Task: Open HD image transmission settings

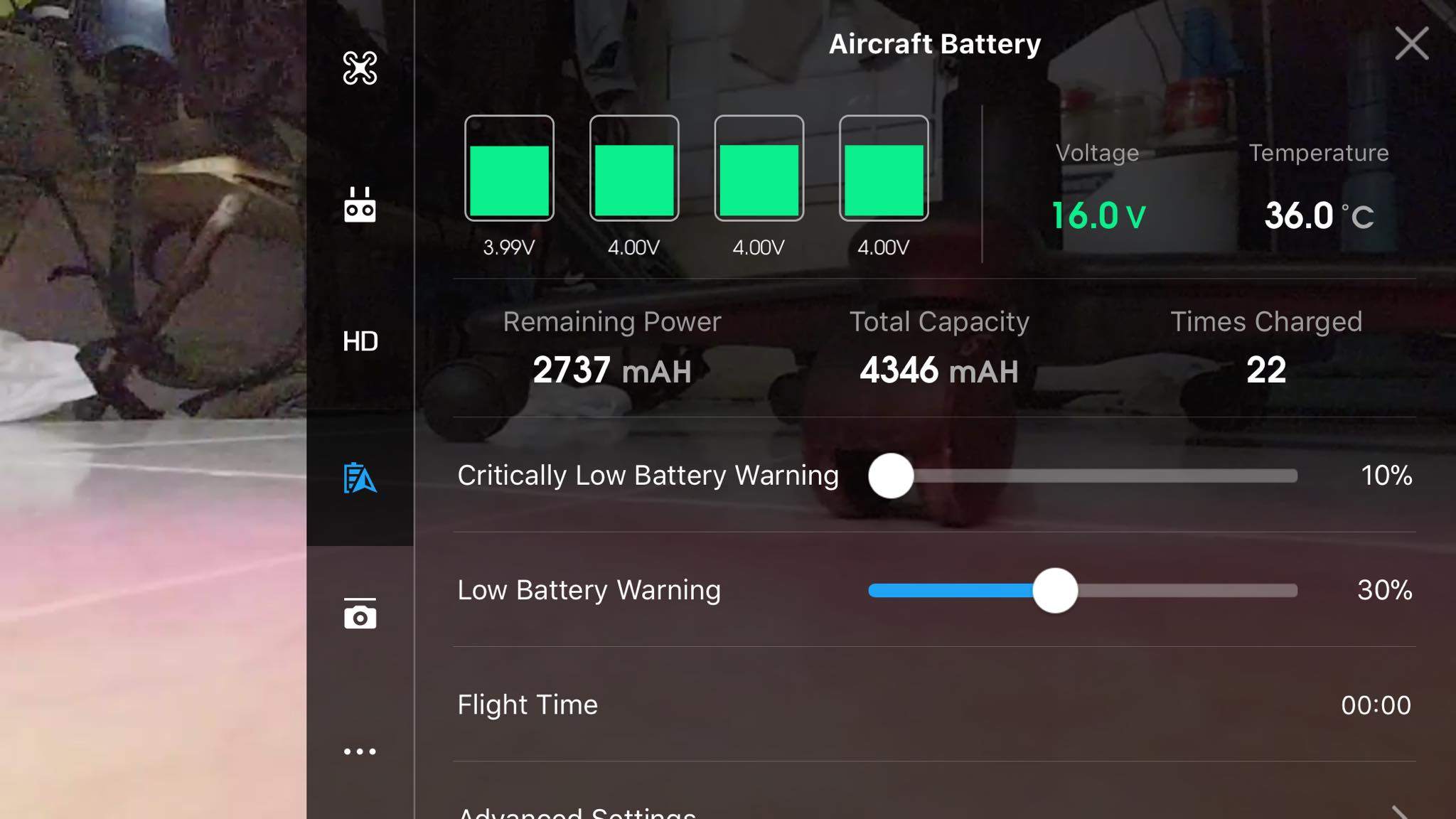Action: point(360,342)
